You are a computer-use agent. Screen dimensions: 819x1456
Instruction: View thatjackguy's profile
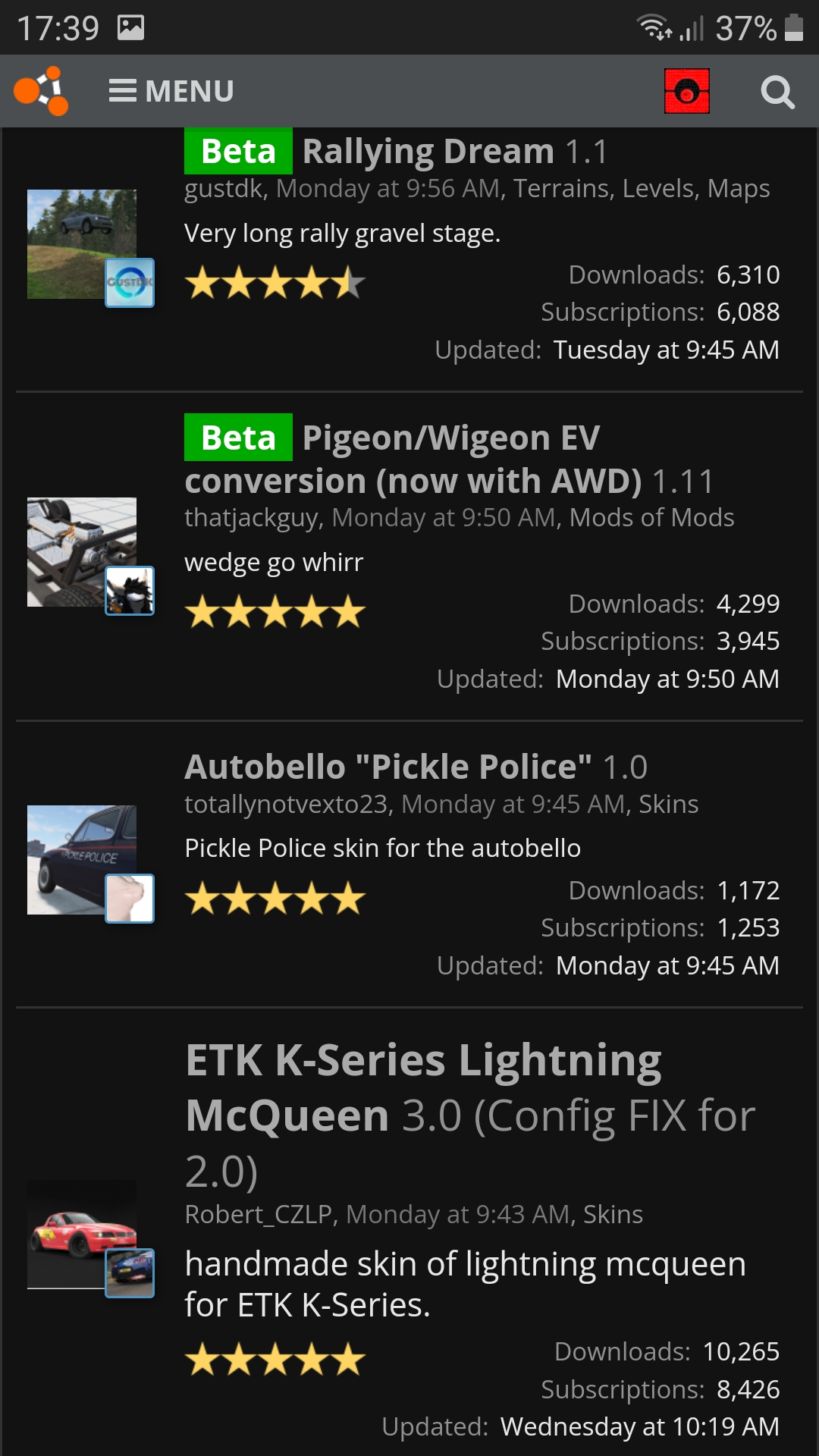(253, 517)
